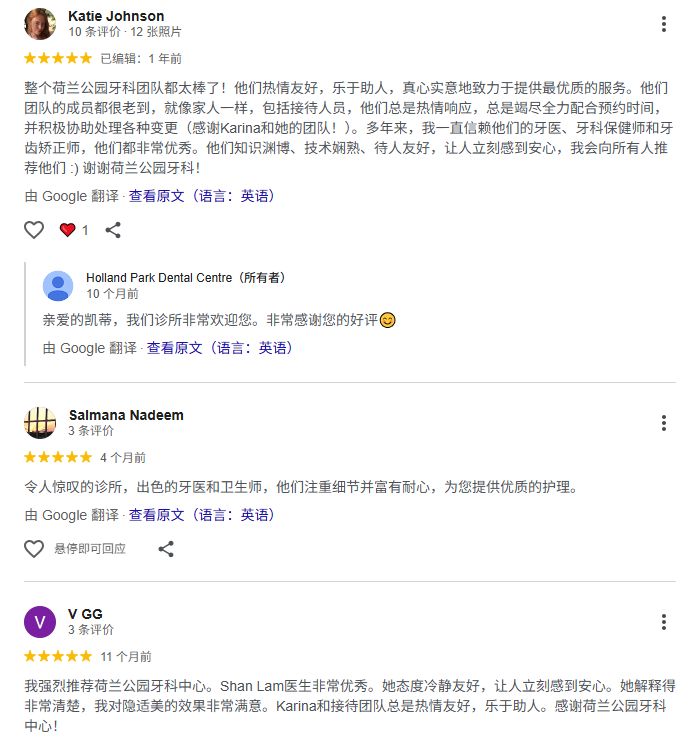Screen dimensions: 696x735
Task: Open the overflow menu on V GG's review
Action: click(664, 622)
